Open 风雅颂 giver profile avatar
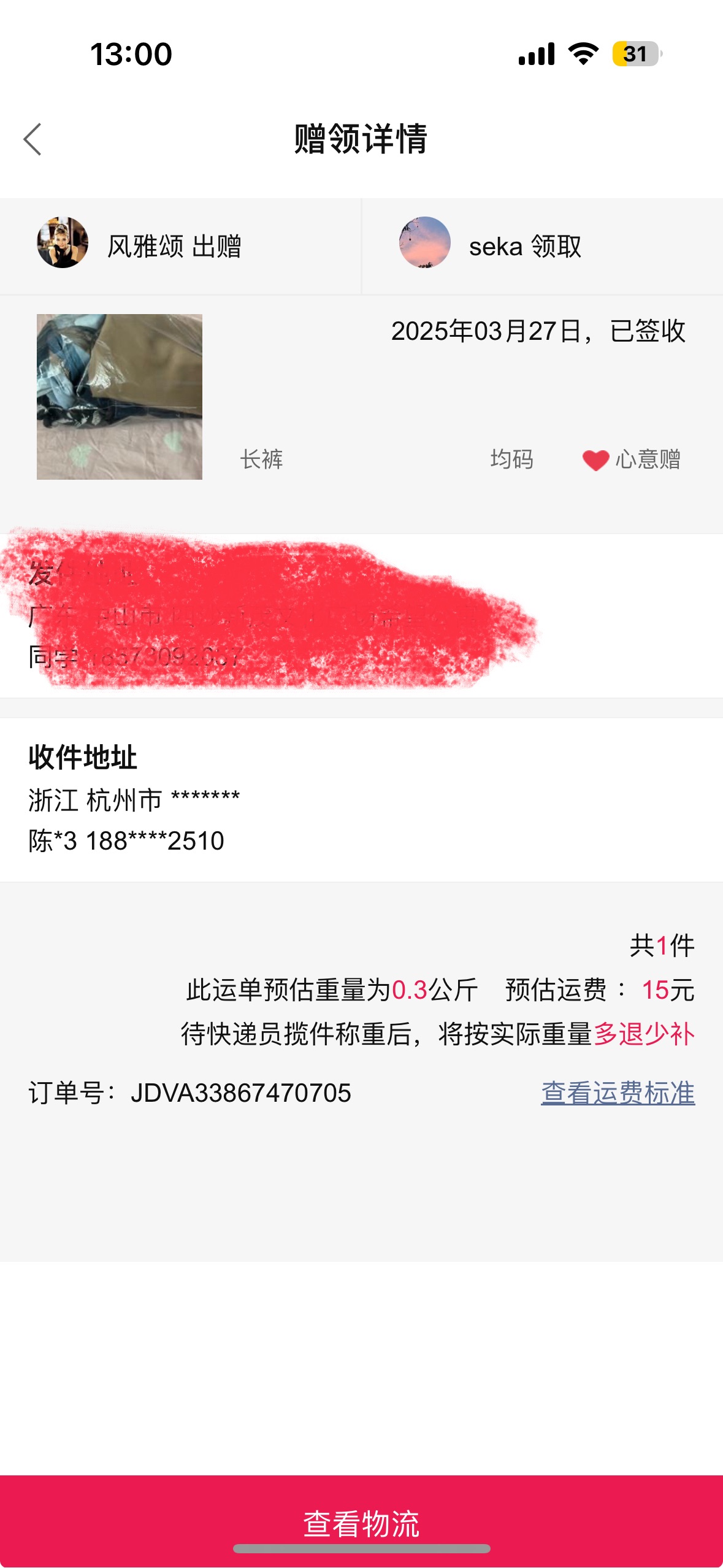 [63, 242]
